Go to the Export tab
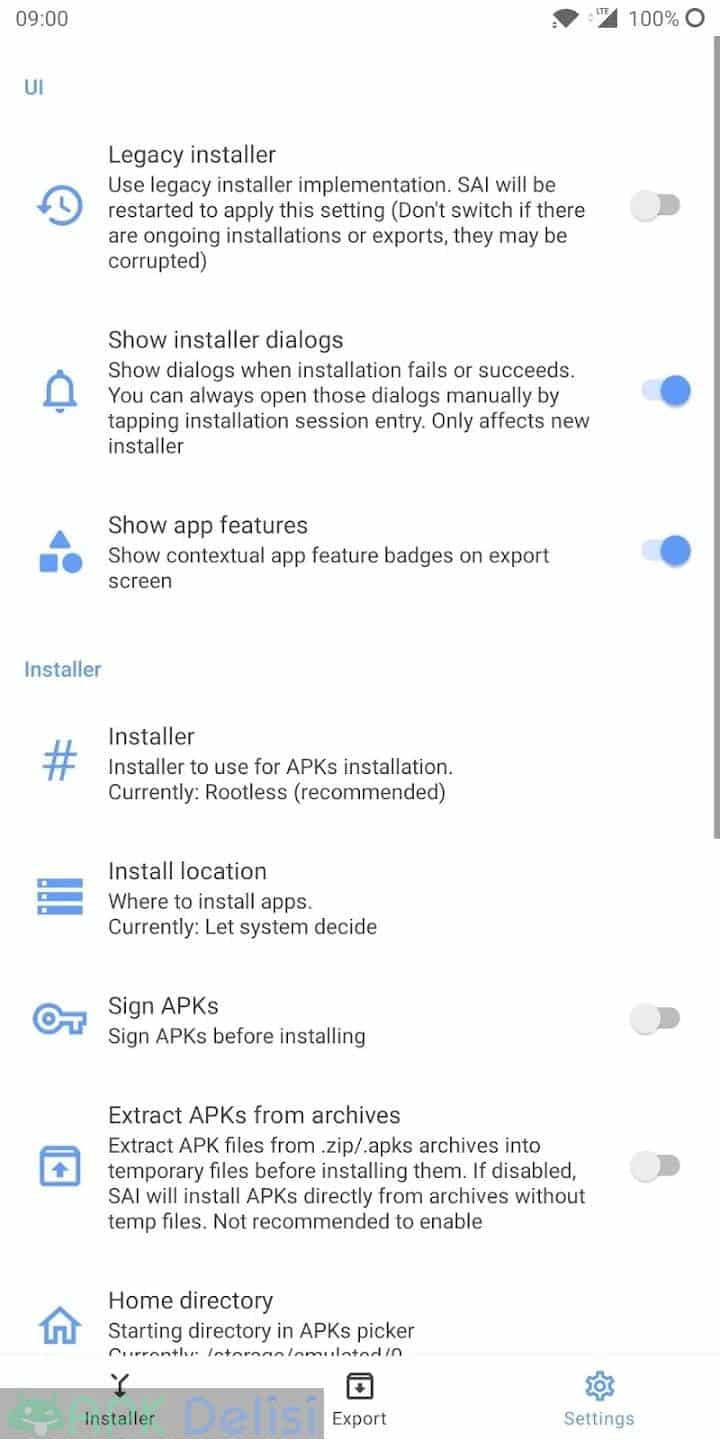Image resolution: width=720 pixels, height=1440 pixels. (x=360, y=1398)
